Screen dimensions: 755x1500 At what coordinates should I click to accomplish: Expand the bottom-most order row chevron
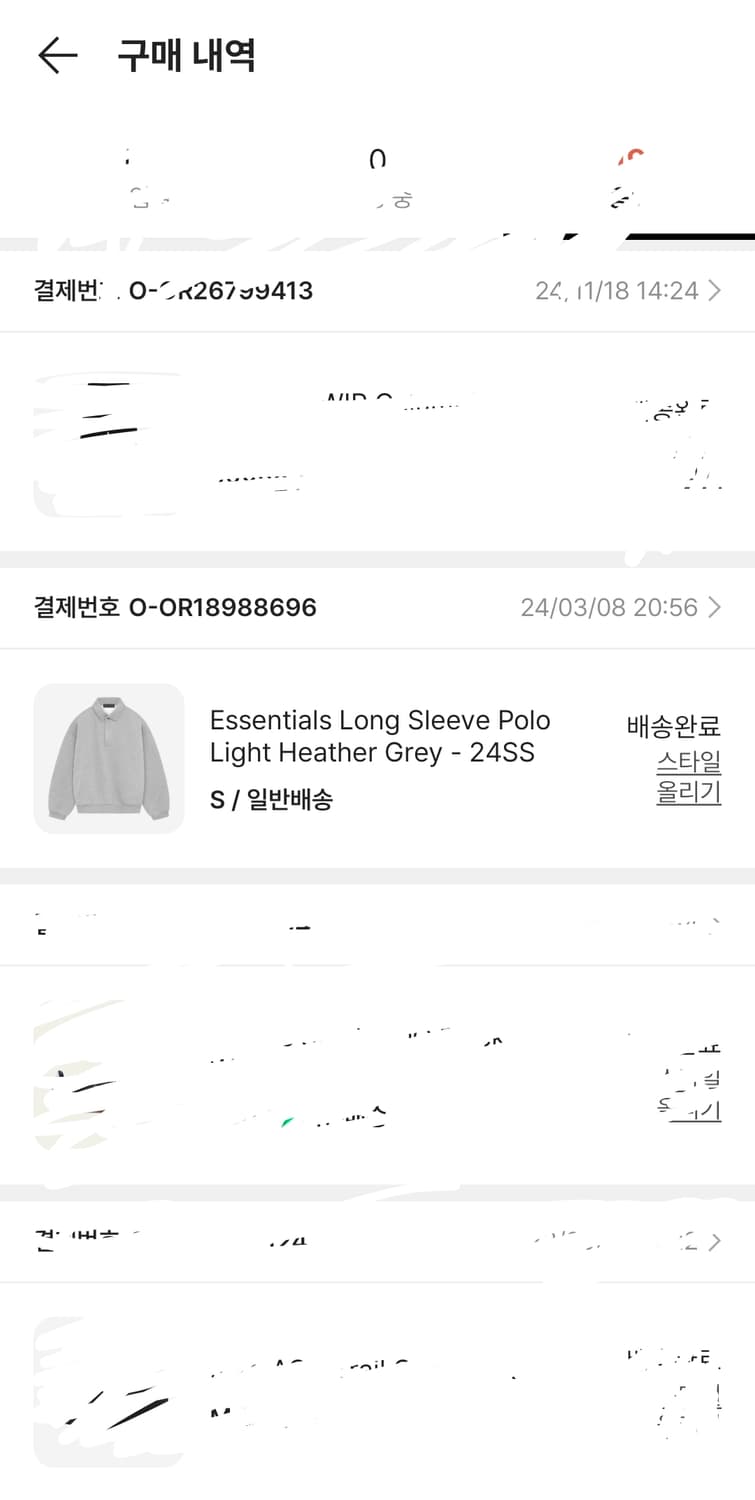tap(714, 1240)
